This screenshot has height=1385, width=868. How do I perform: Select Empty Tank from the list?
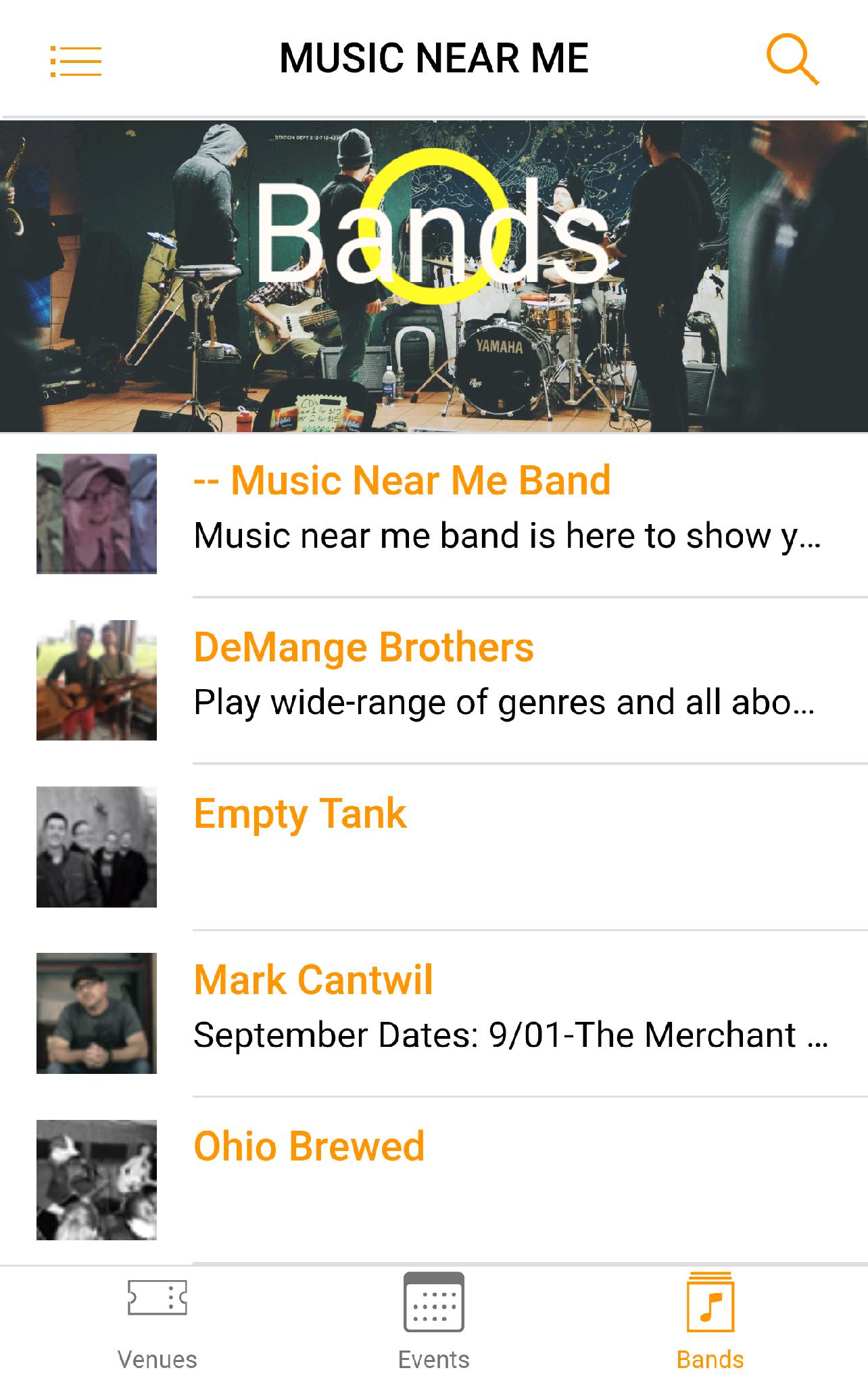point(300,814)
